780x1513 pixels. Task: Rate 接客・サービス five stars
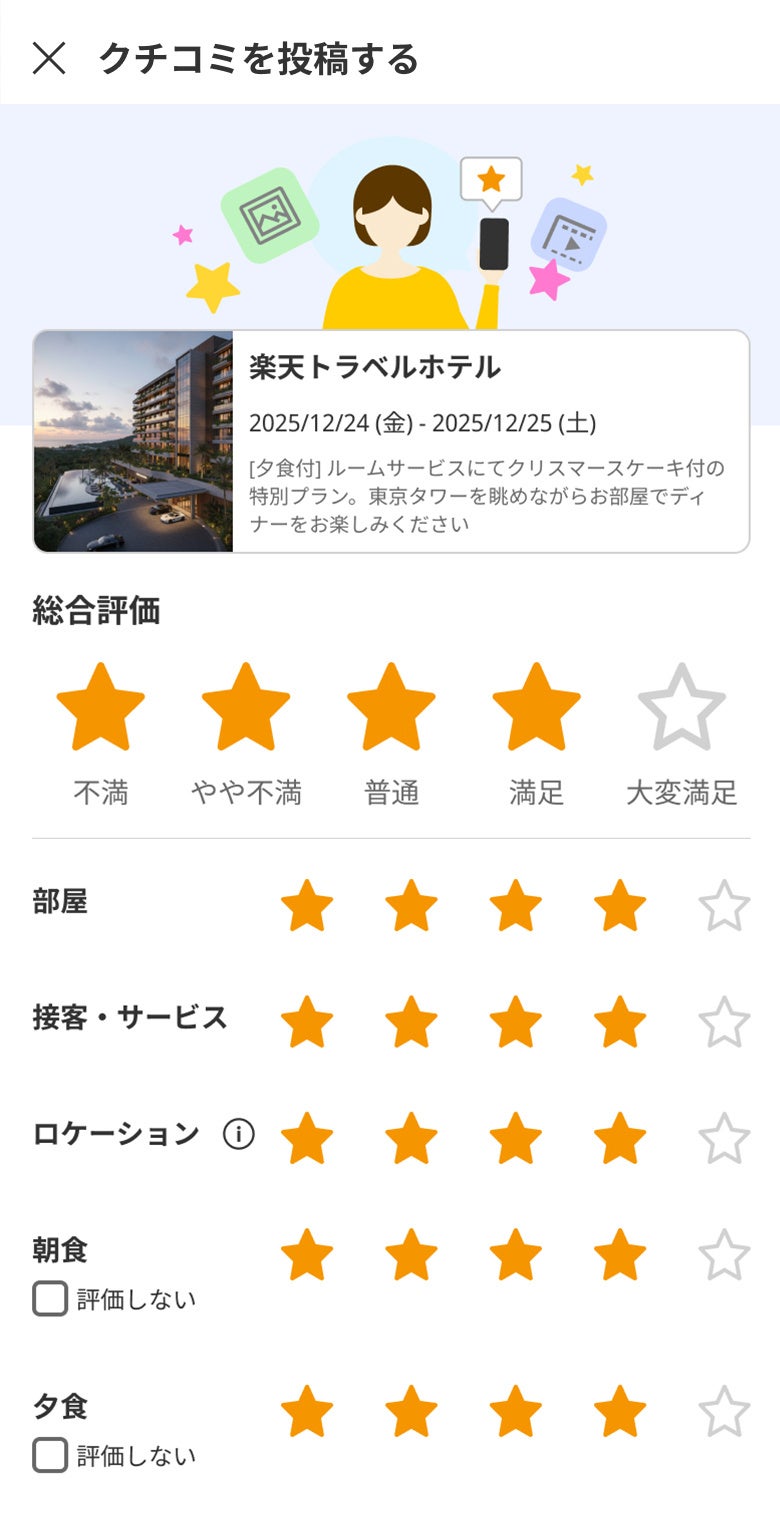point(724,1022)
